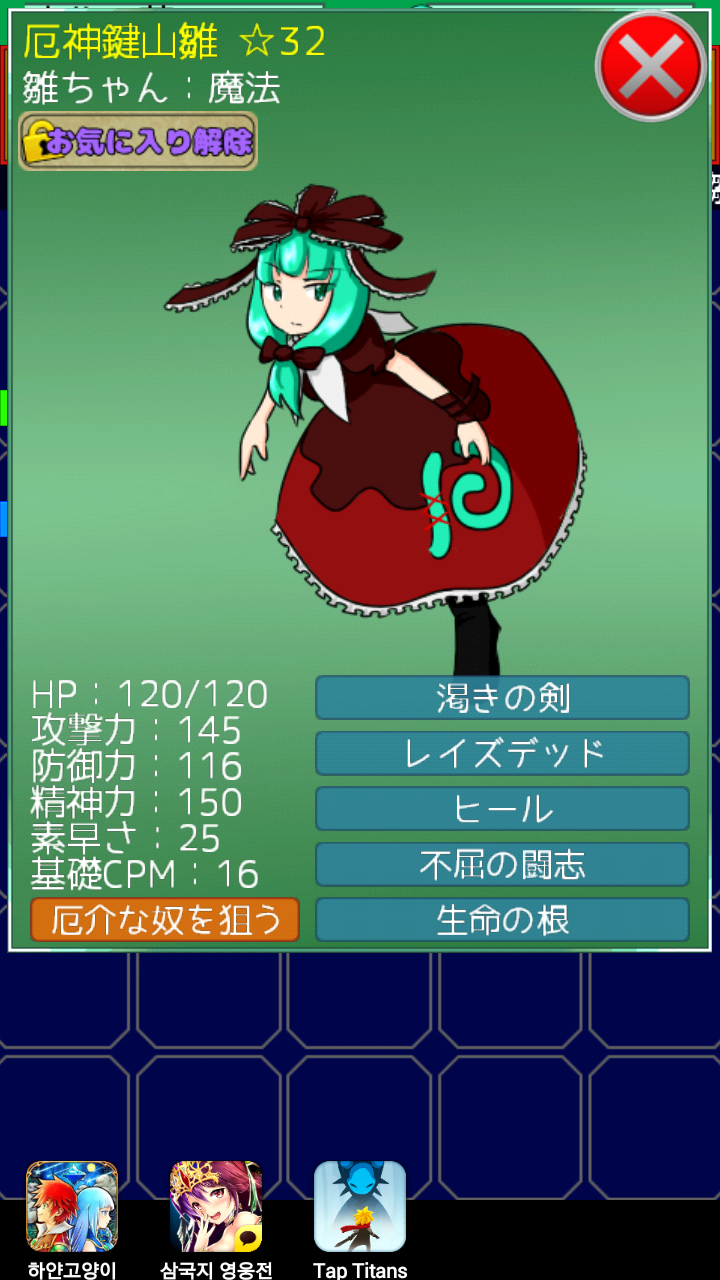Tap the 生命の根 skill button
Viewport: 720px width, 1280px height.
502,919
